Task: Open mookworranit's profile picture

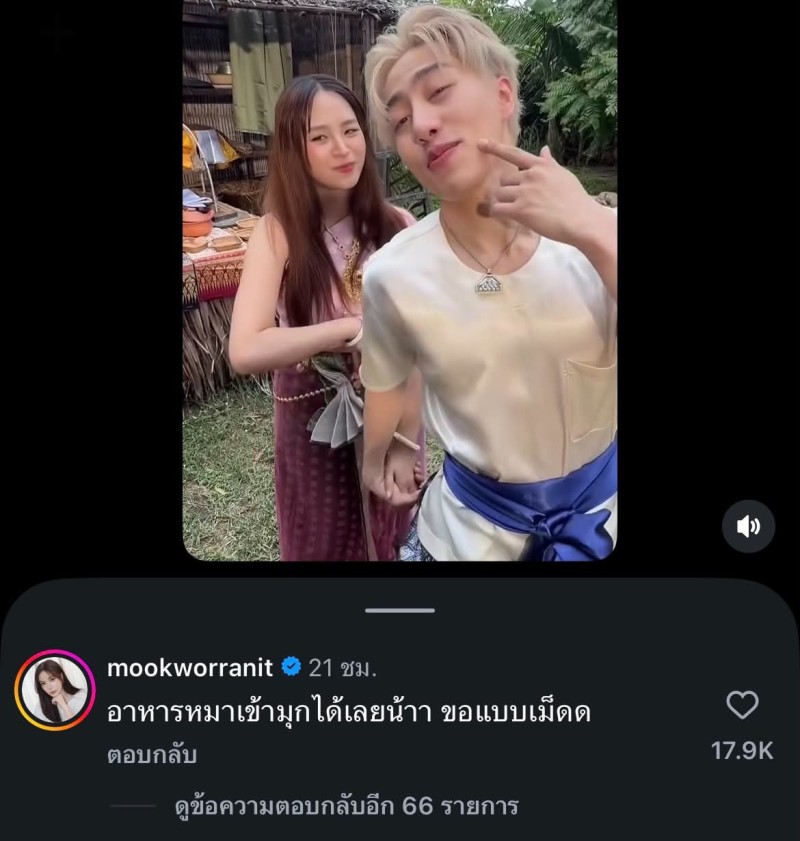Action: [55, 690]
